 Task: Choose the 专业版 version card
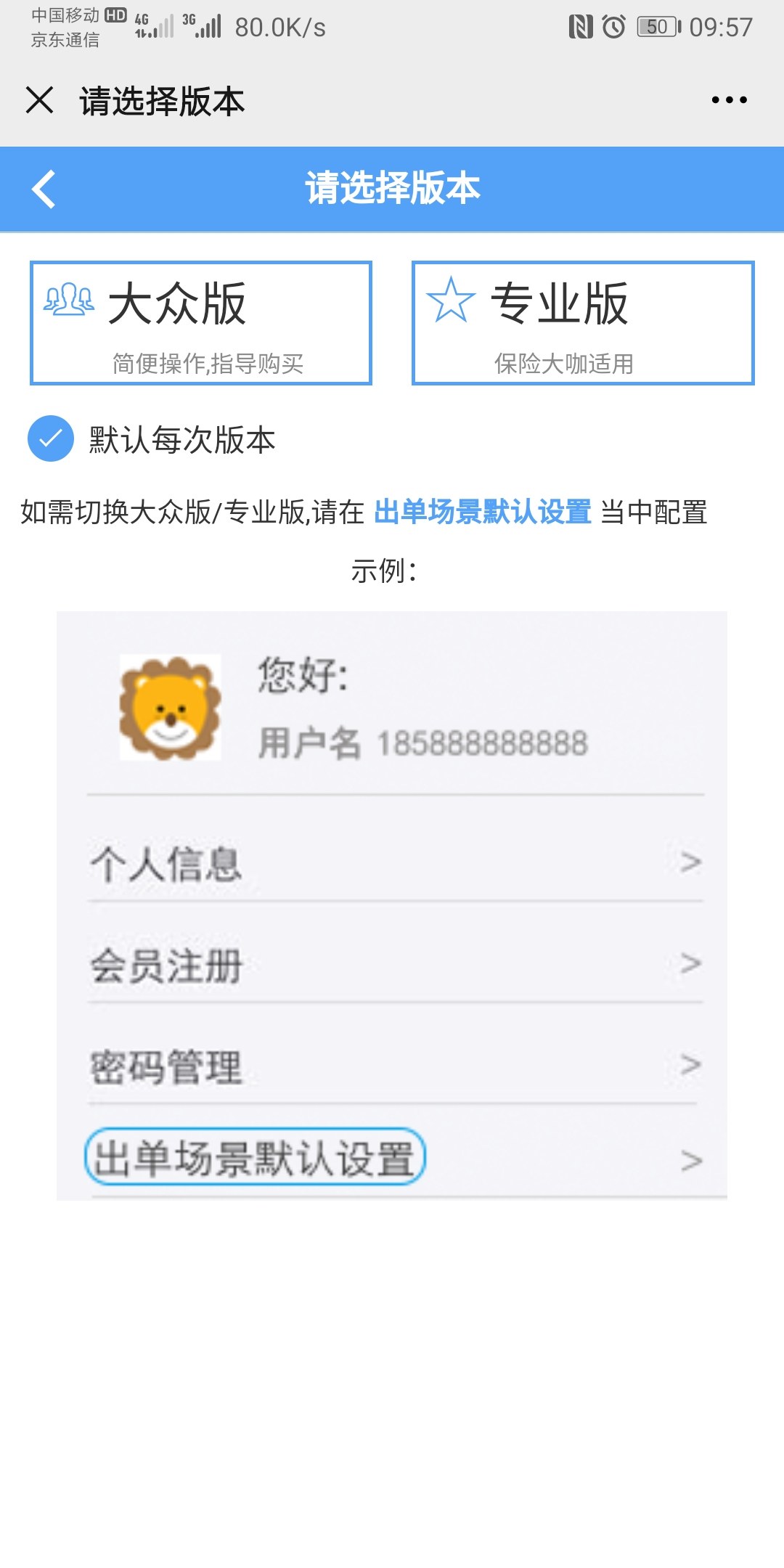583,323
